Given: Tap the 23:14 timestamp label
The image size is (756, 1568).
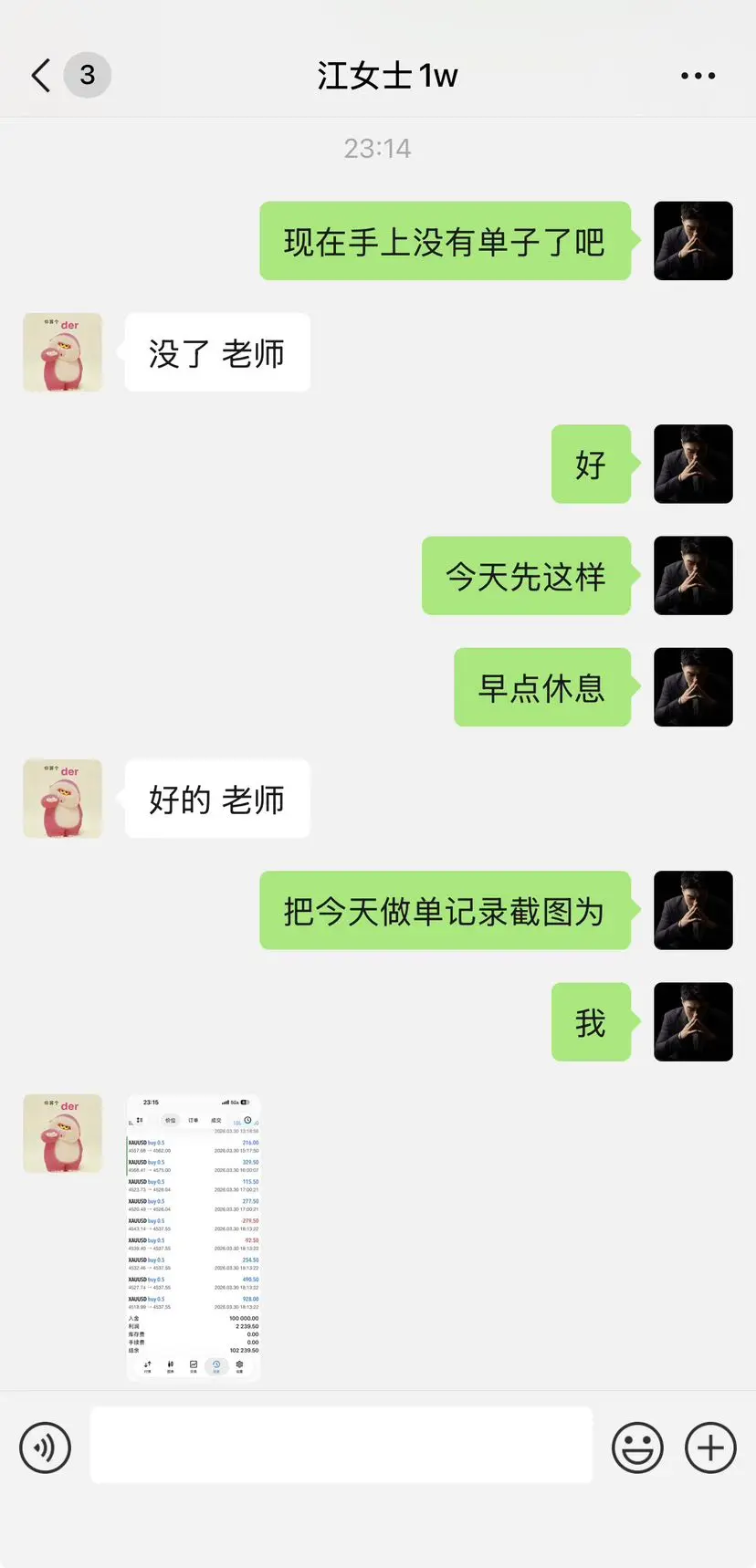Looking at the screenshot, I should click(x=378, y=148).
